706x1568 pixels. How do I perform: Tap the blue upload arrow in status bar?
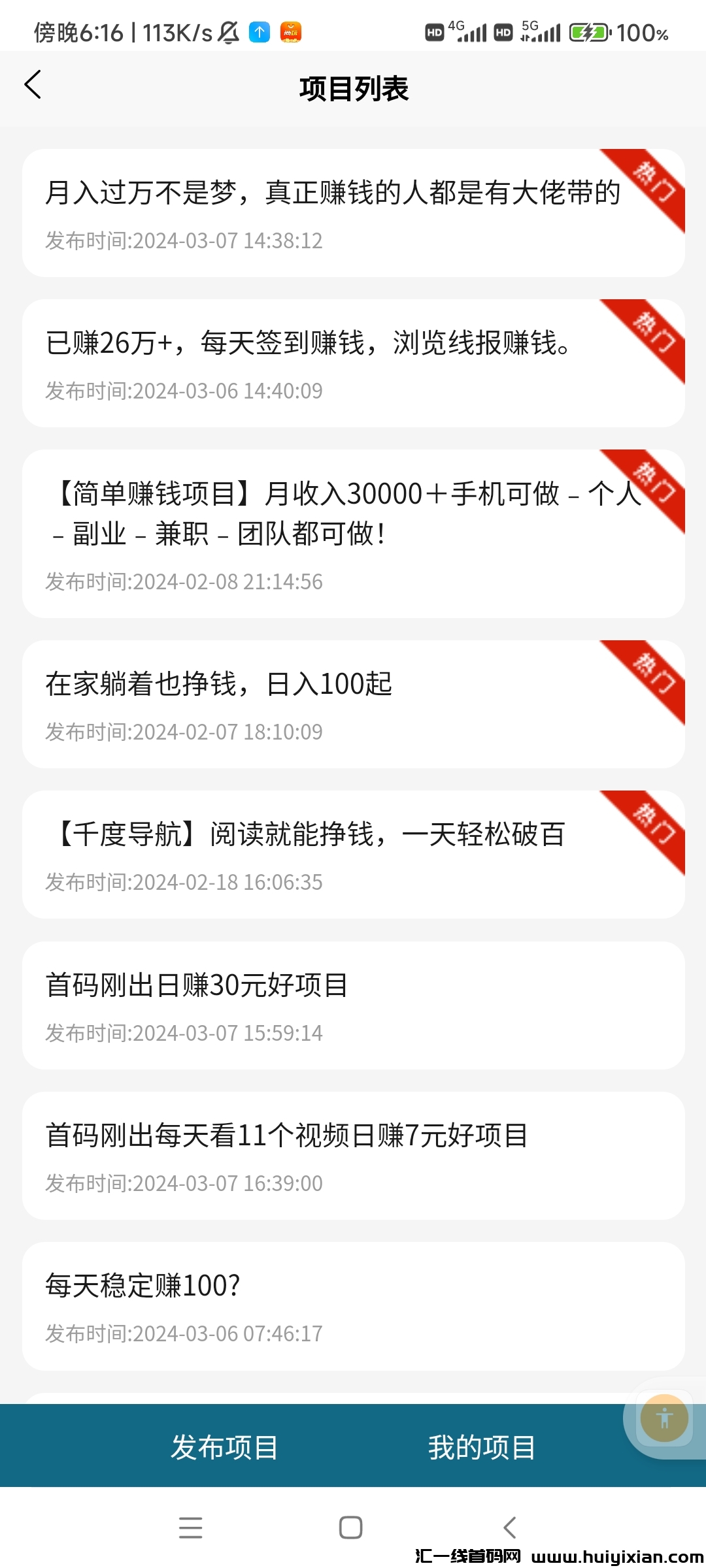259,31
